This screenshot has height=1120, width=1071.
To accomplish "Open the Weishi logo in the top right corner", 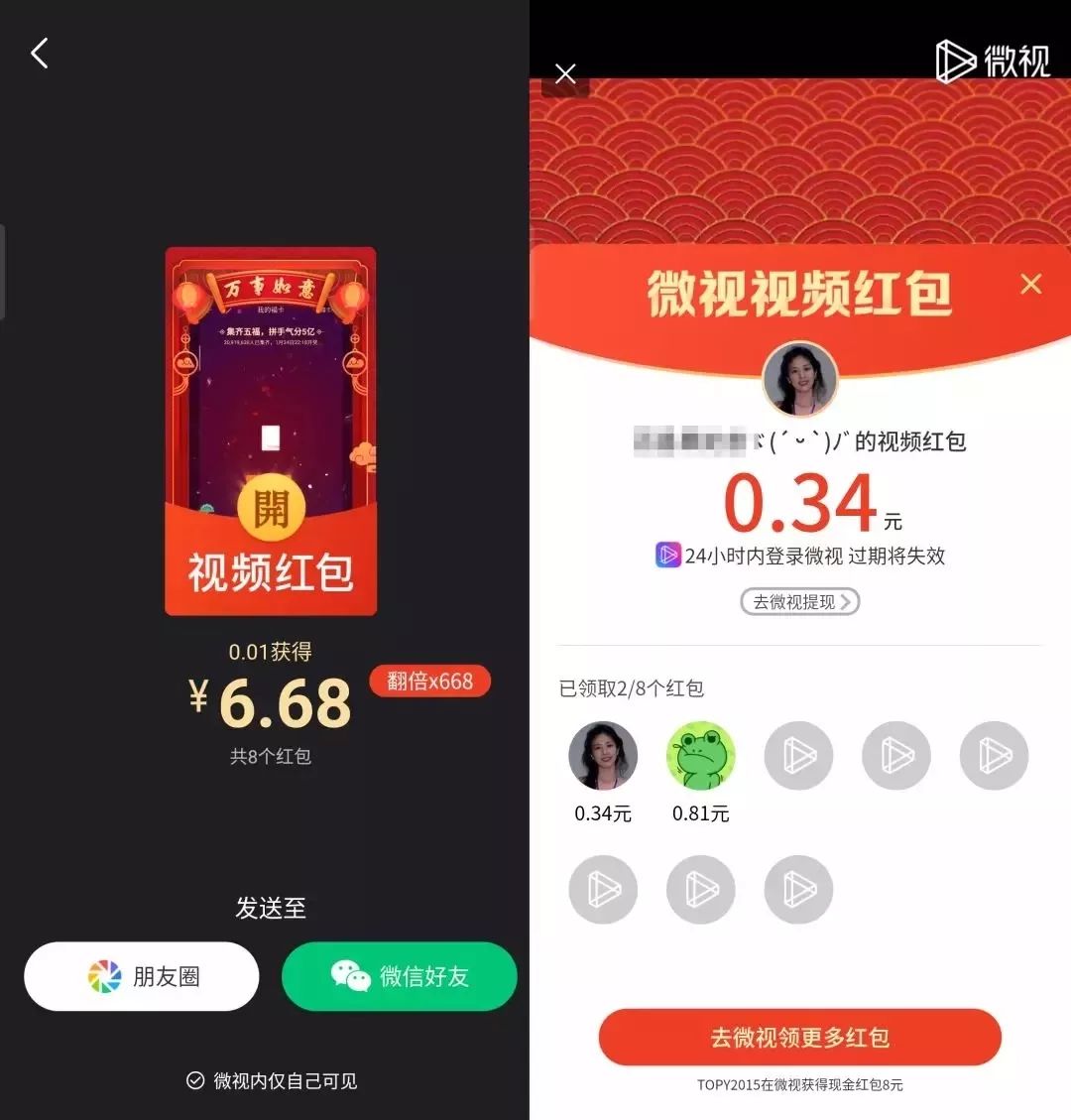I will click(x=995, y=62).
